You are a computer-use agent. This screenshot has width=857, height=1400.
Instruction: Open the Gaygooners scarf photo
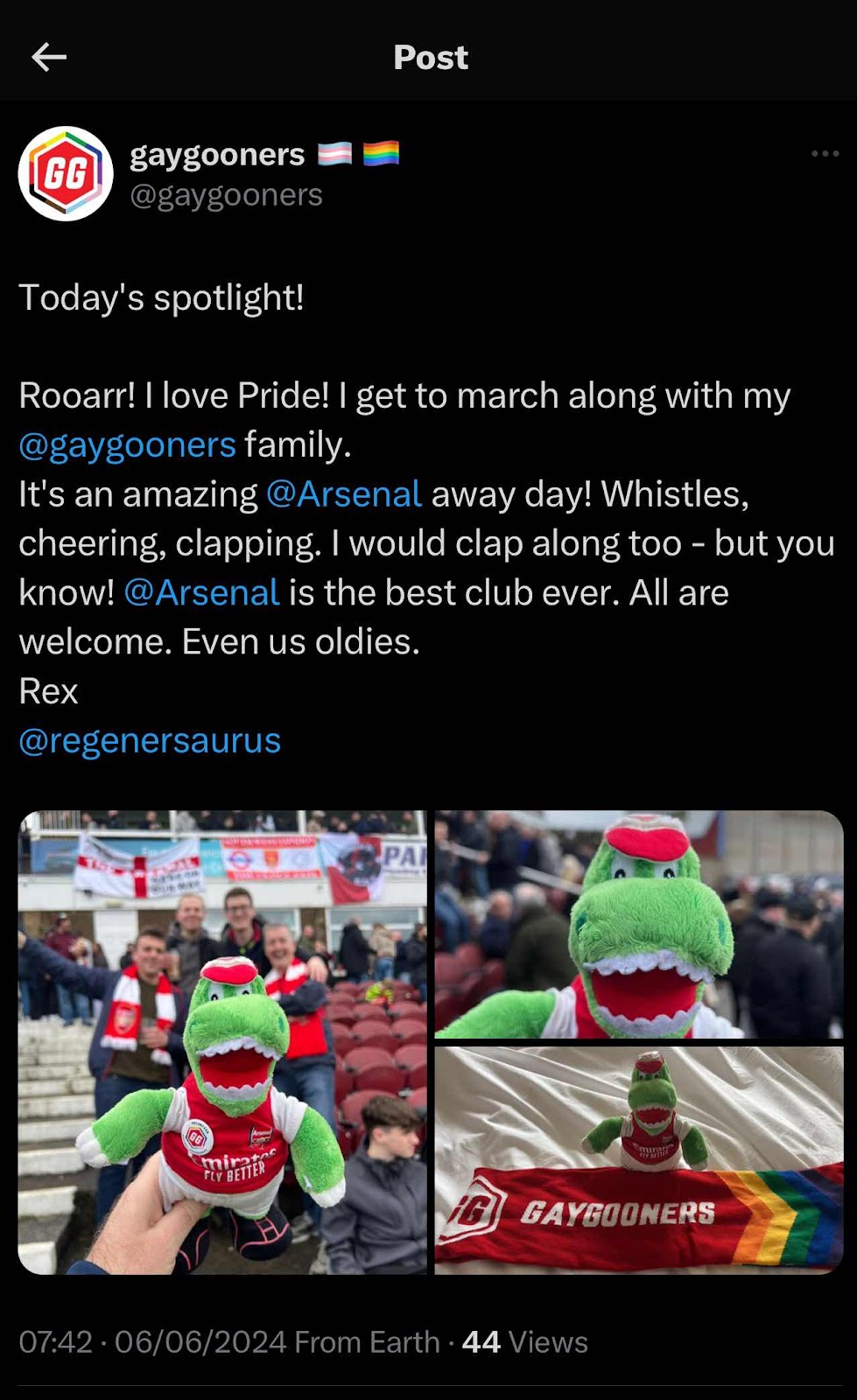[x=638, y=1160]
